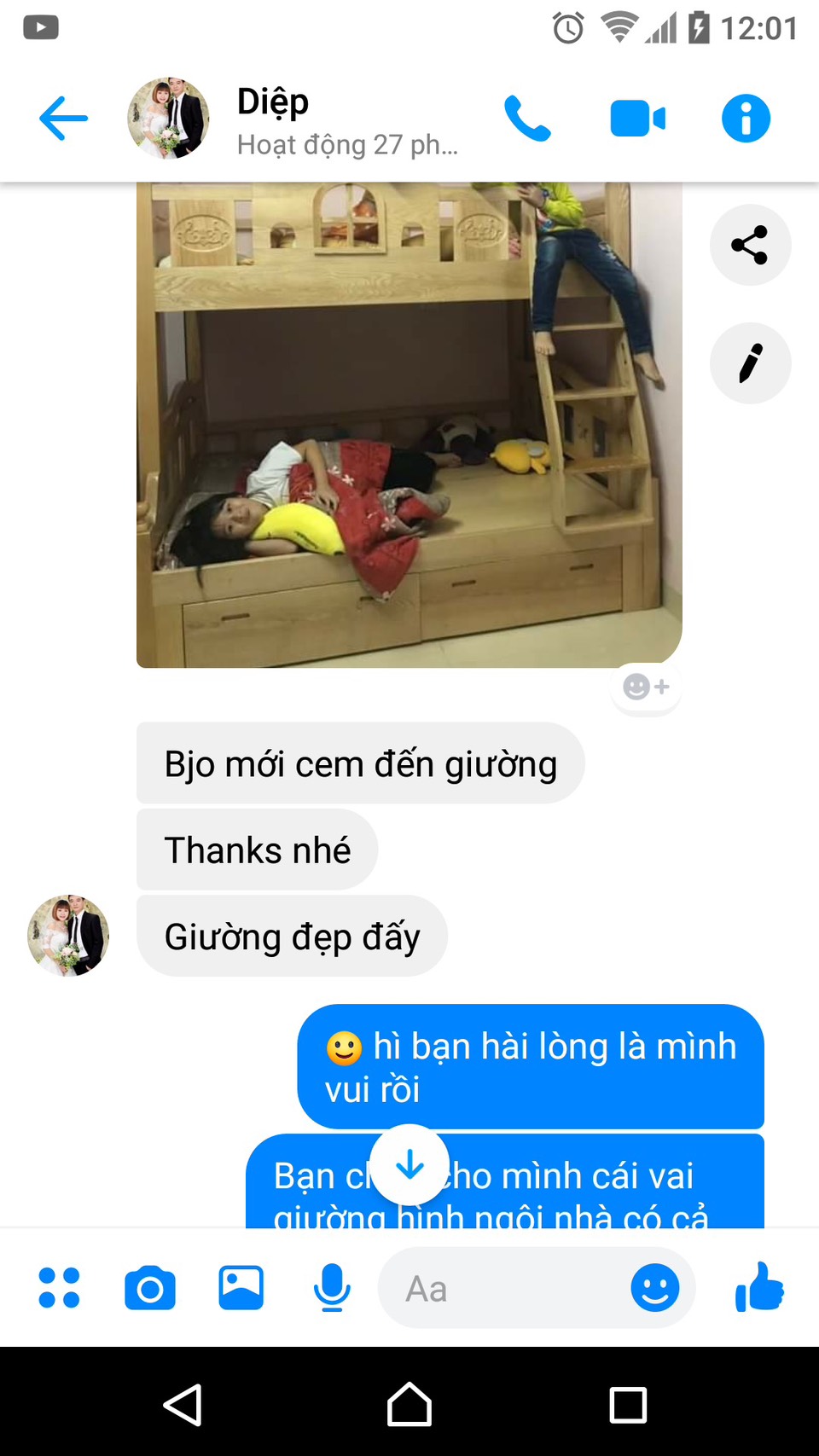The height and width of the screenshot is (1456, 819).
Task: Open Diệp's profile picture in header
Action: click(168, 118)
